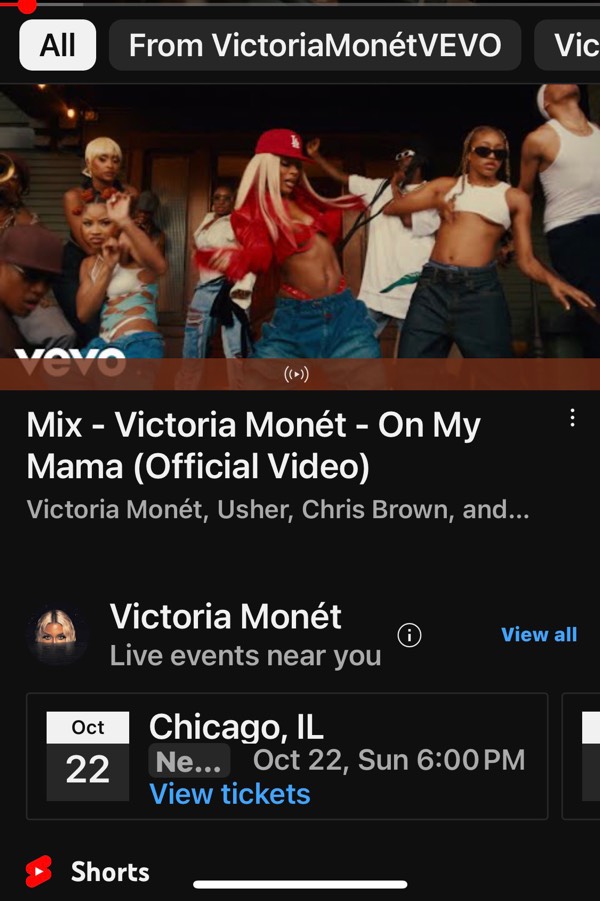Image resolution: width=600 pixels, height=901 pixels.
Task: View all Victoria Monét live events
Action: 539,635
